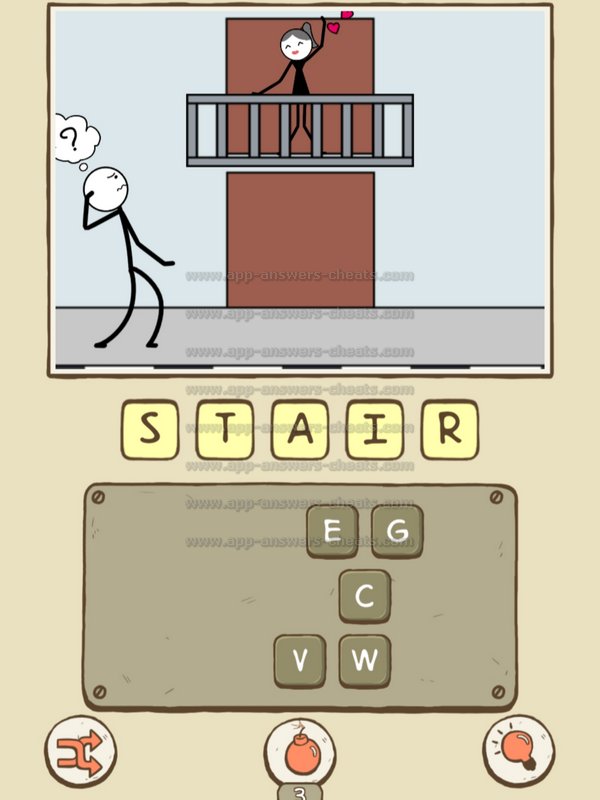
Task: Tap the E letter tile
Action: (x=332, y=530)
